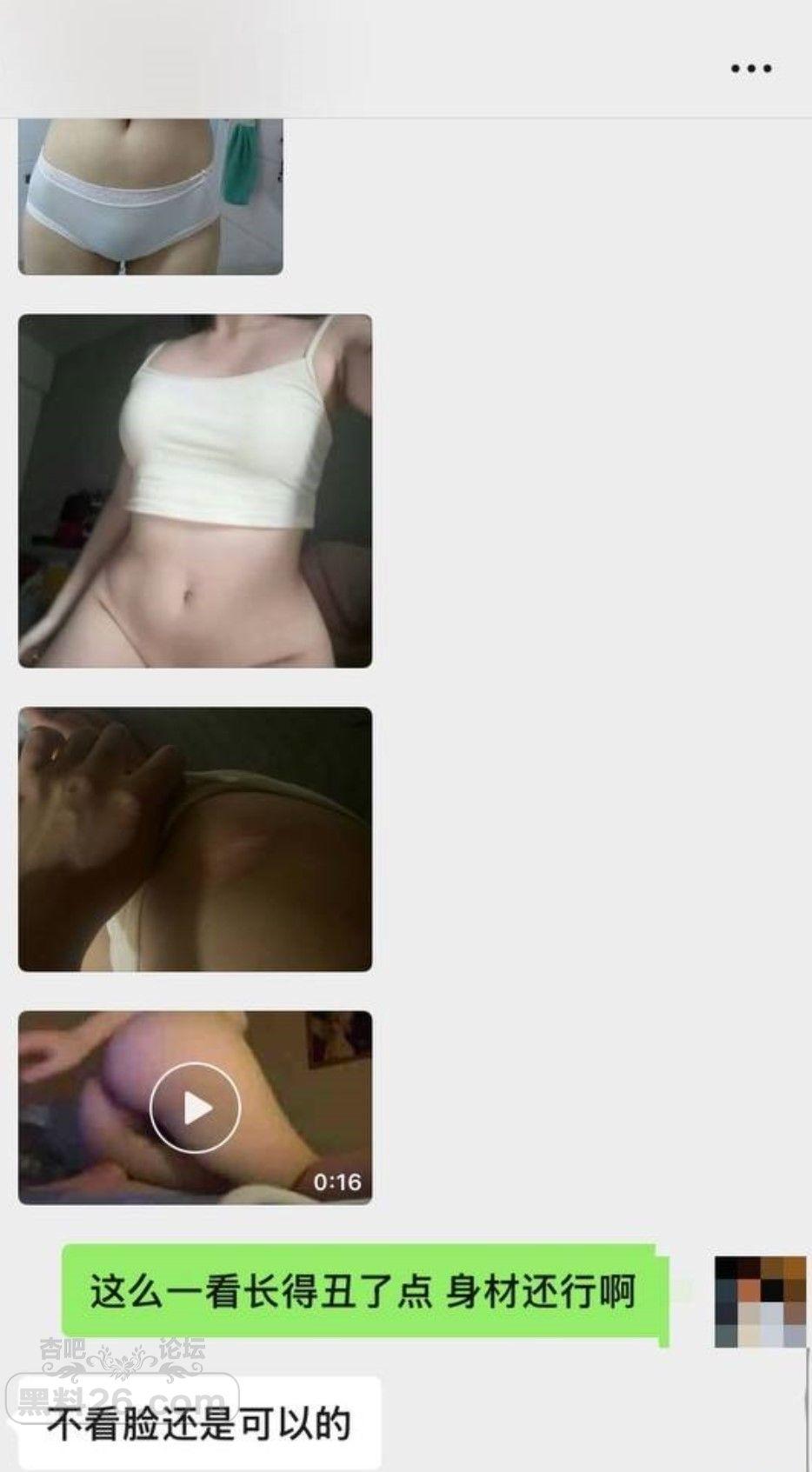Open the sender's avatar beside the green message
The height and width of the screenshot is (1472, 812).
(x=760, y=1301)
